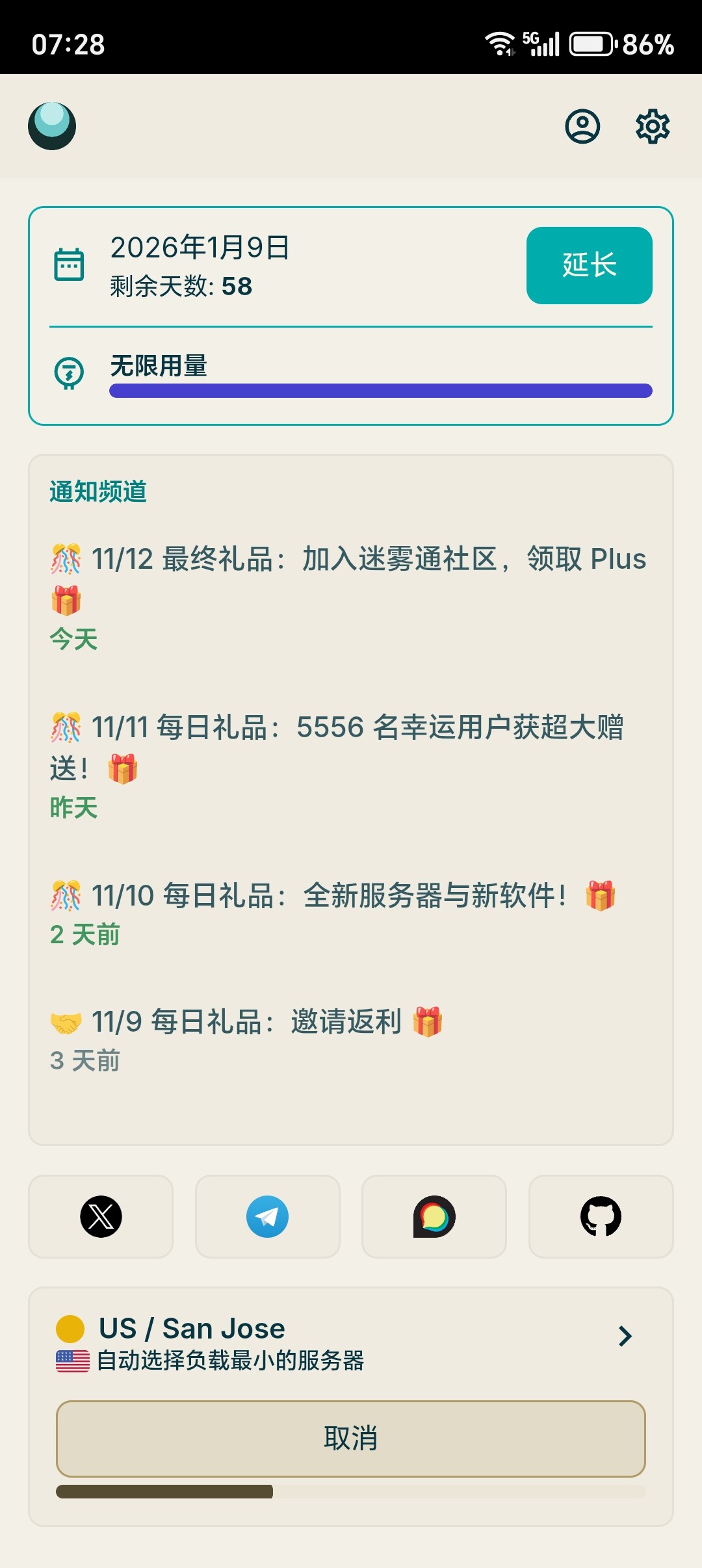Open the account profile icon
The height and width of the screenshot is (1568, 702).
582,126
